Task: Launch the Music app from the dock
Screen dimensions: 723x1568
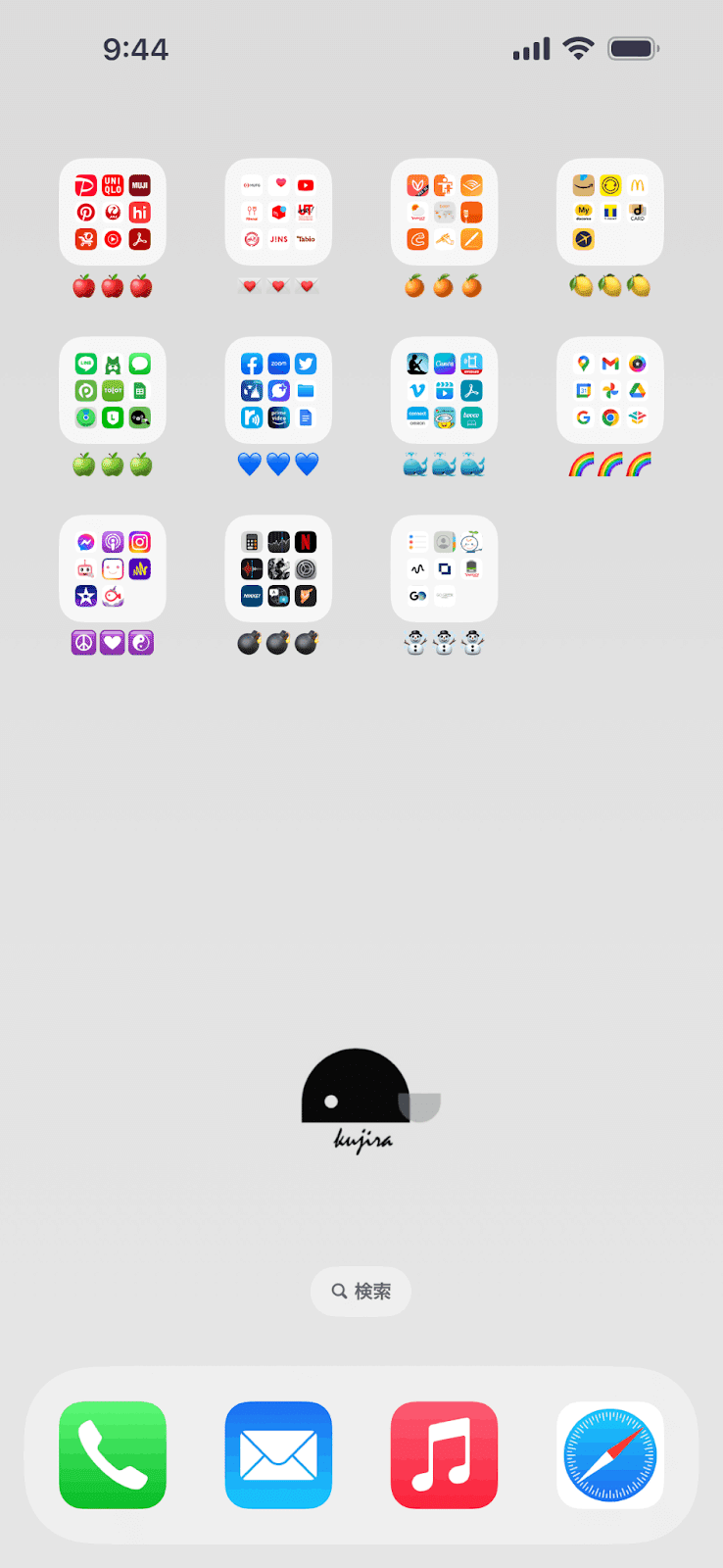Action: [444, 1455]
